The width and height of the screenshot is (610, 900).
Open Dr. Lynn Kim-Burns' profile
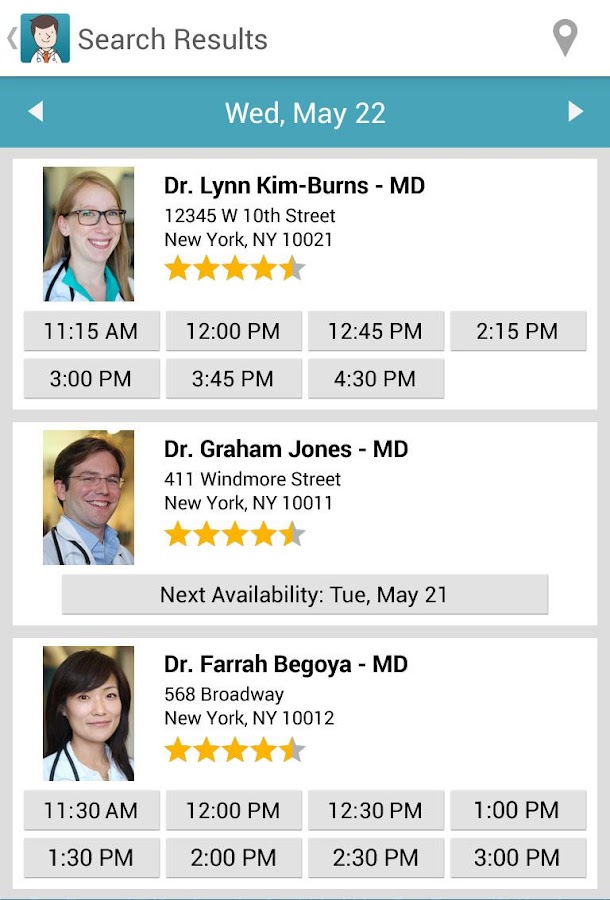click(x=294, y=186)
